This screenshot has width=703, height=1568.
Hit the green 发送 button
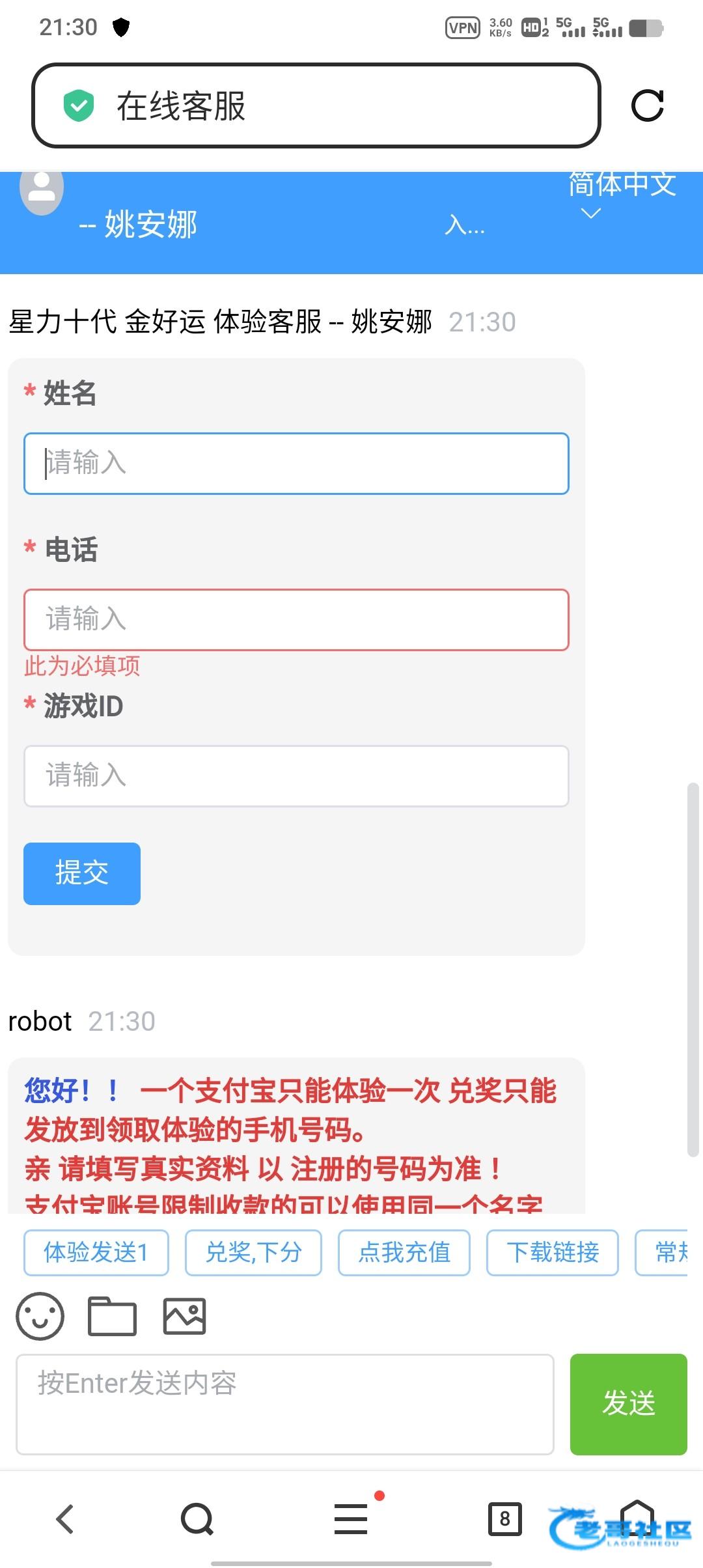628,1404
